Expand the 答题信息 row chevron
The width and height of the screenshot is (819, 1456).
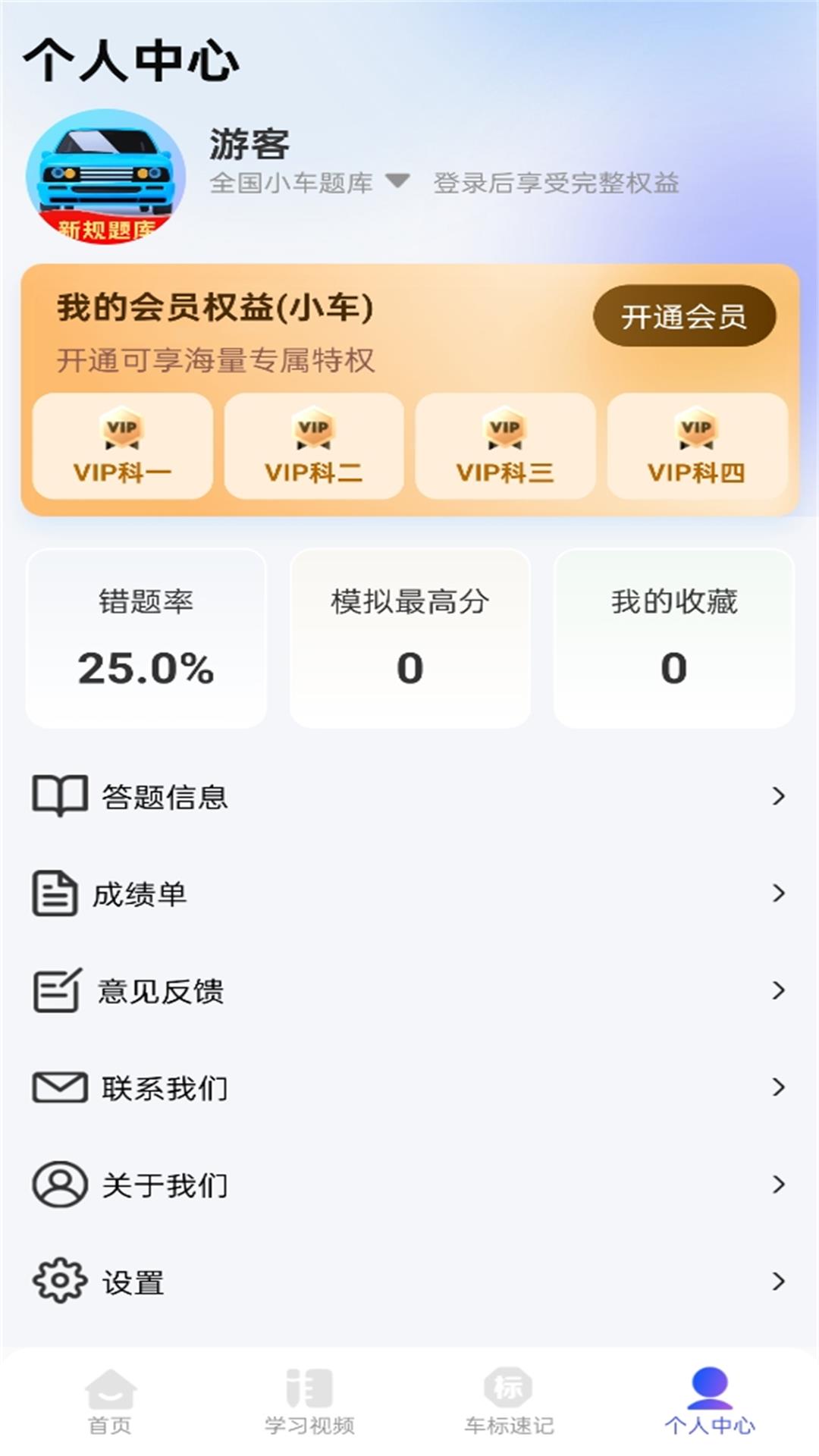click(x=777, y=796)
